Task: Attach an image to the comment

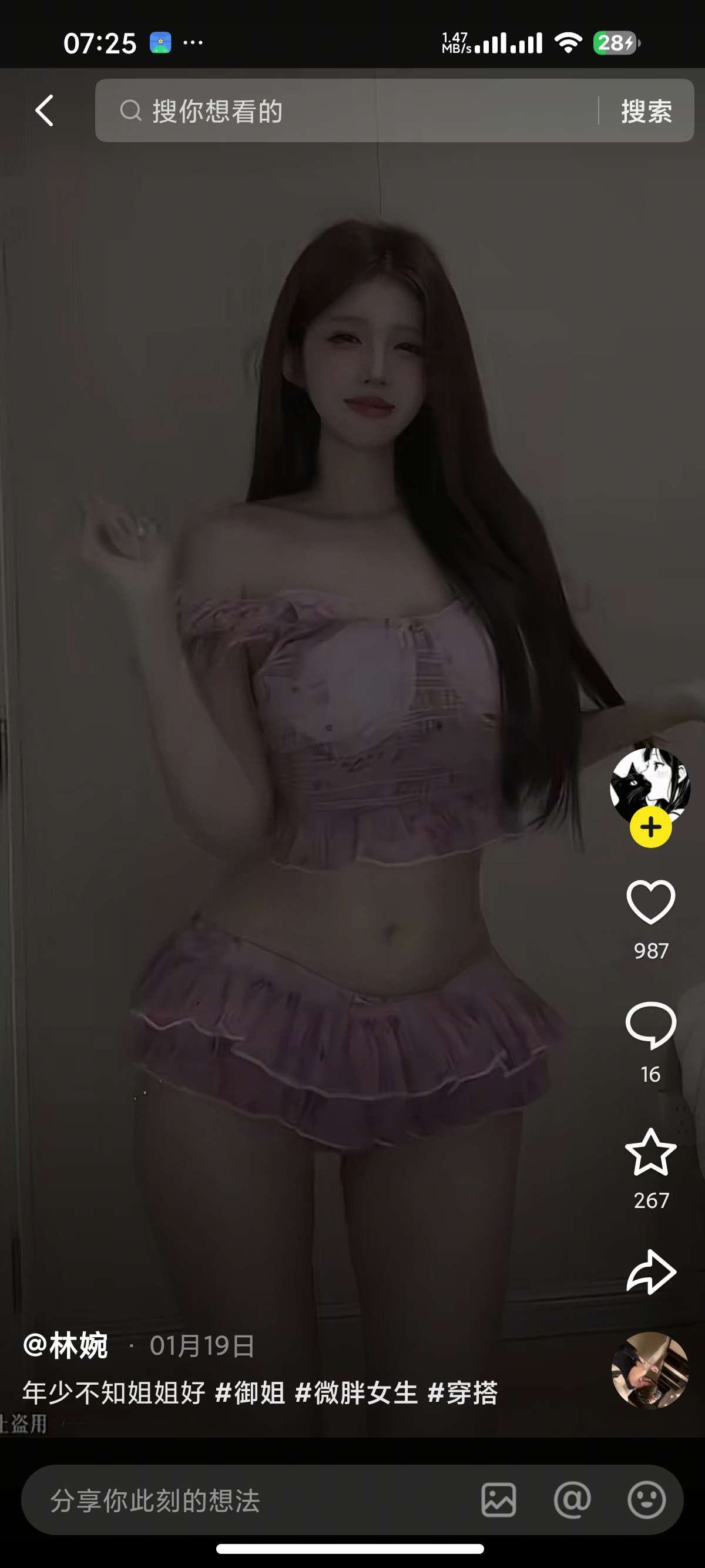Action: (499, 1500)
